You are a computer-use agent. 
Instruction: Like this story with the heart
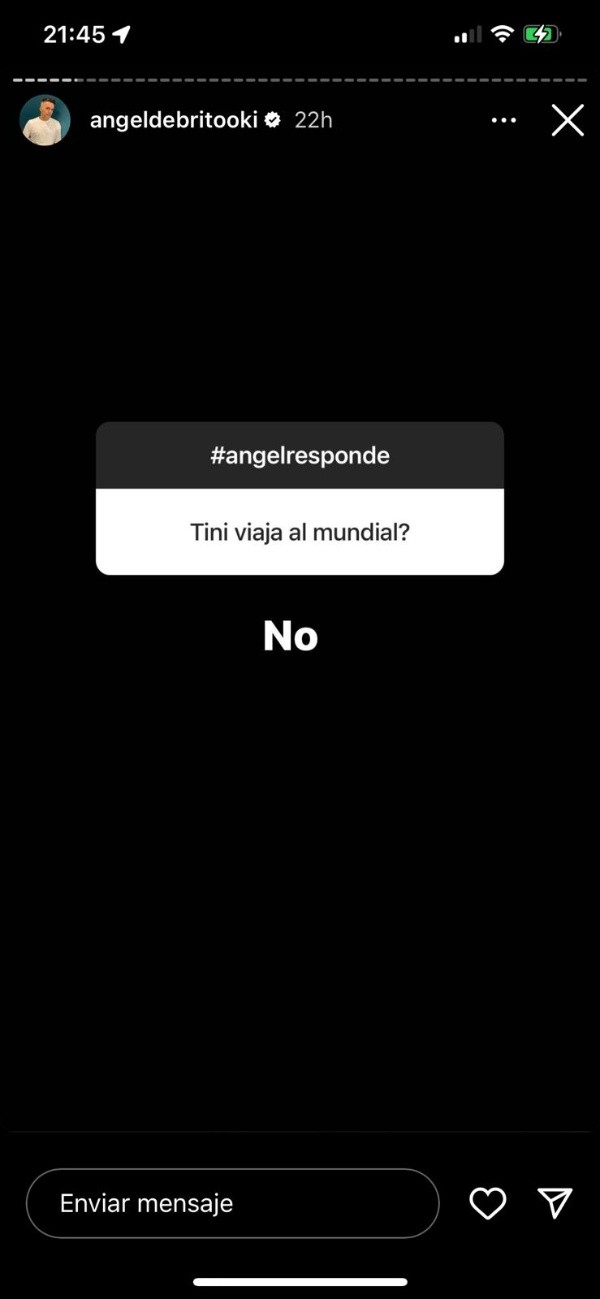pyautogui.click(x=487, y=1203)
